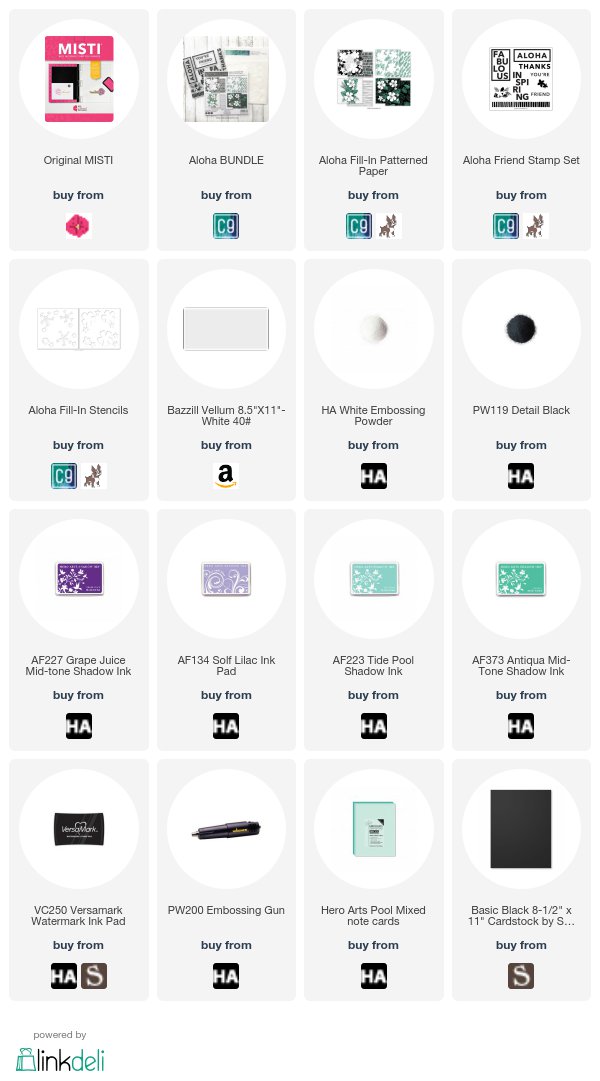Tap the S store icon under Basic Black Cardstock

[521, 976]
